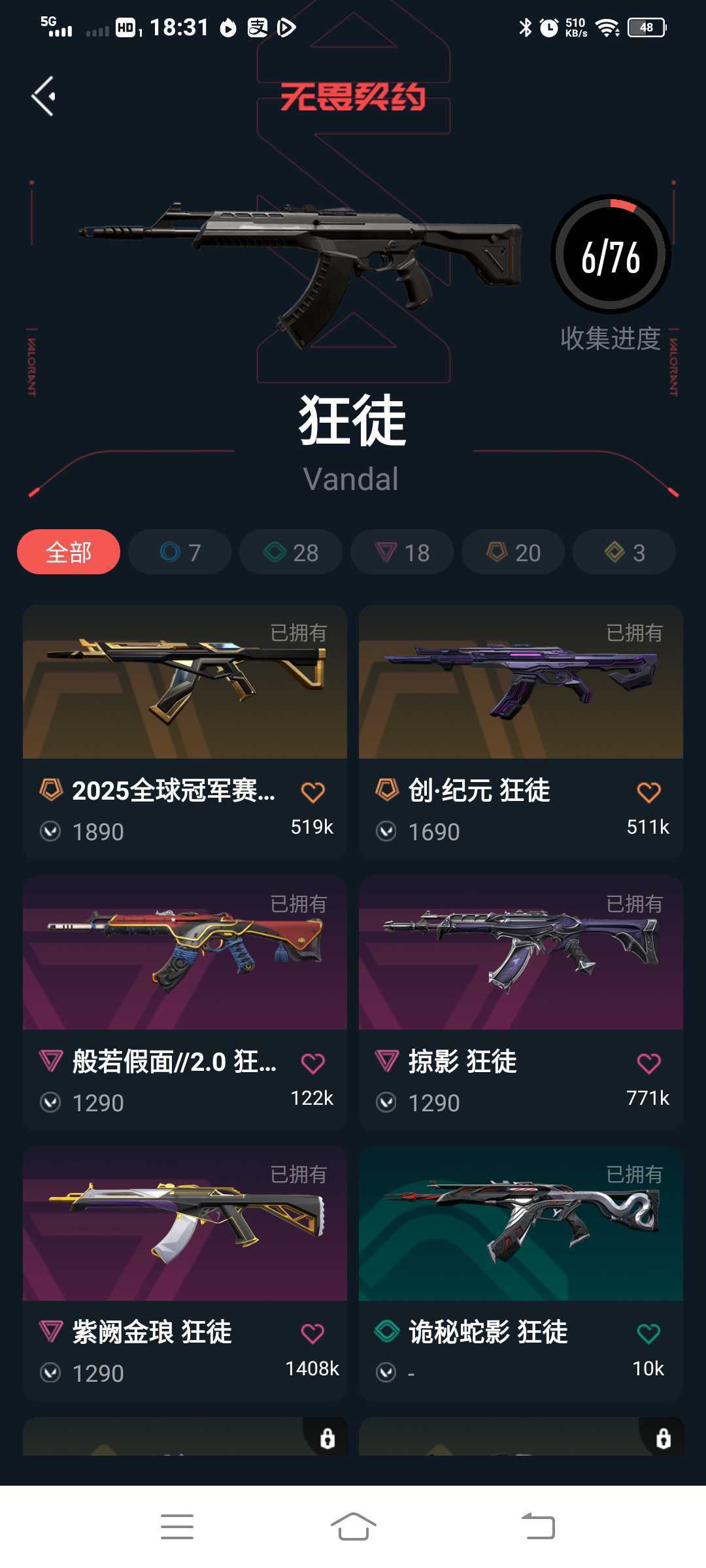The image size is (706, 1568).
Task: Select the 全部 filter tab
Action: pos(68,551)
